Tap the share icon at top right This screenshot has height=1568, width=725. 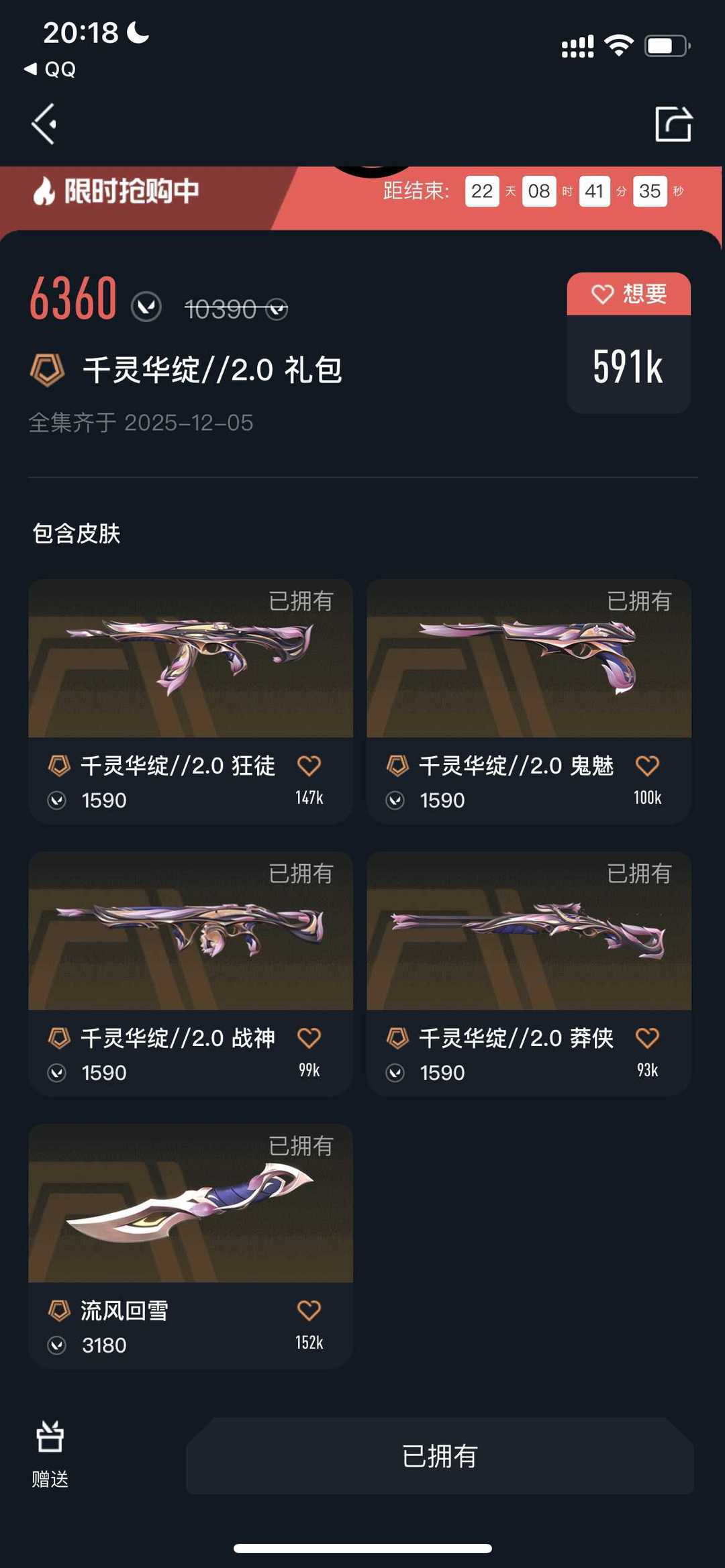tap(673, 124)
